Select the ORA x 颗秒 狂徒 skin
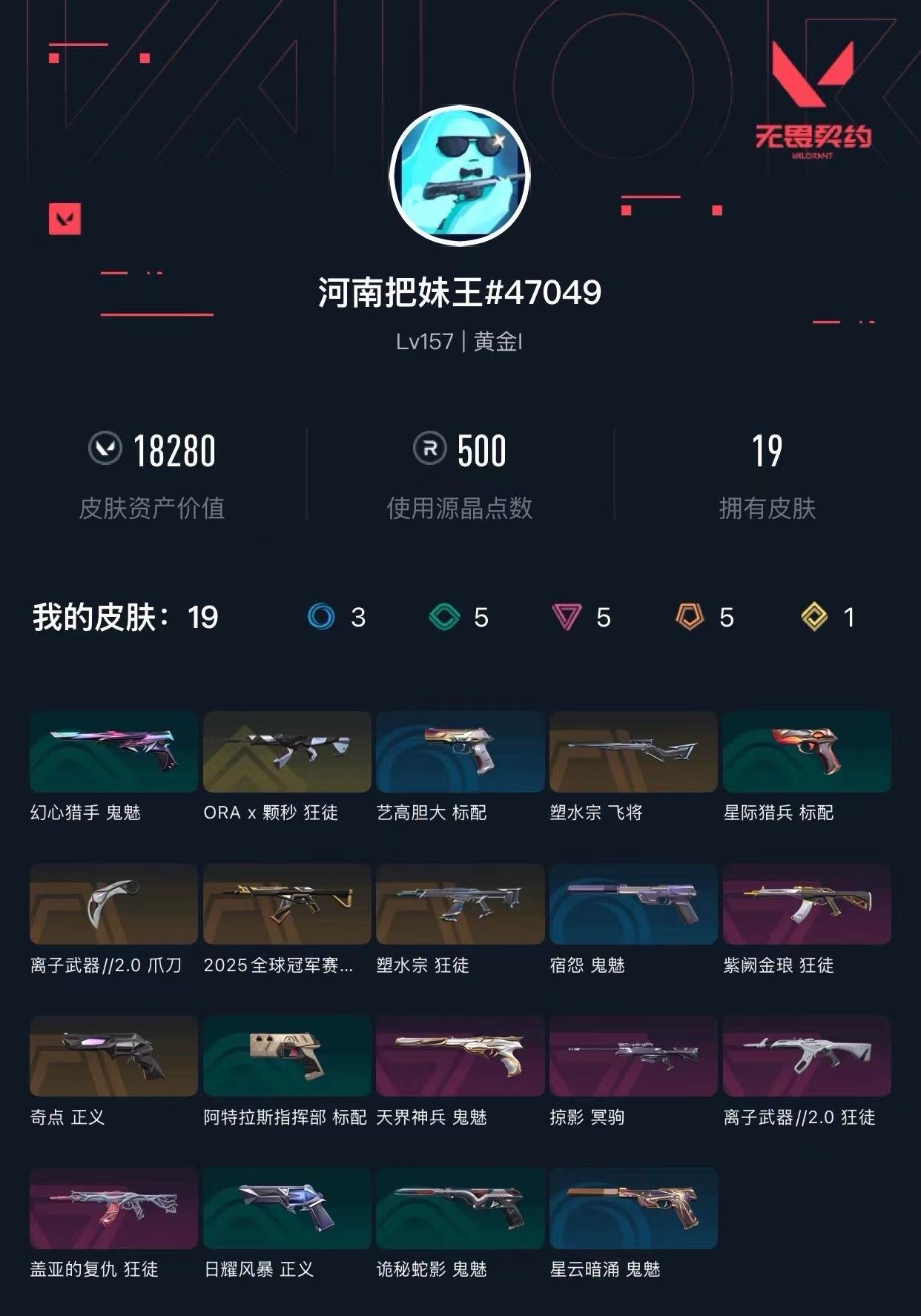921x1316 pixels. 287,751
